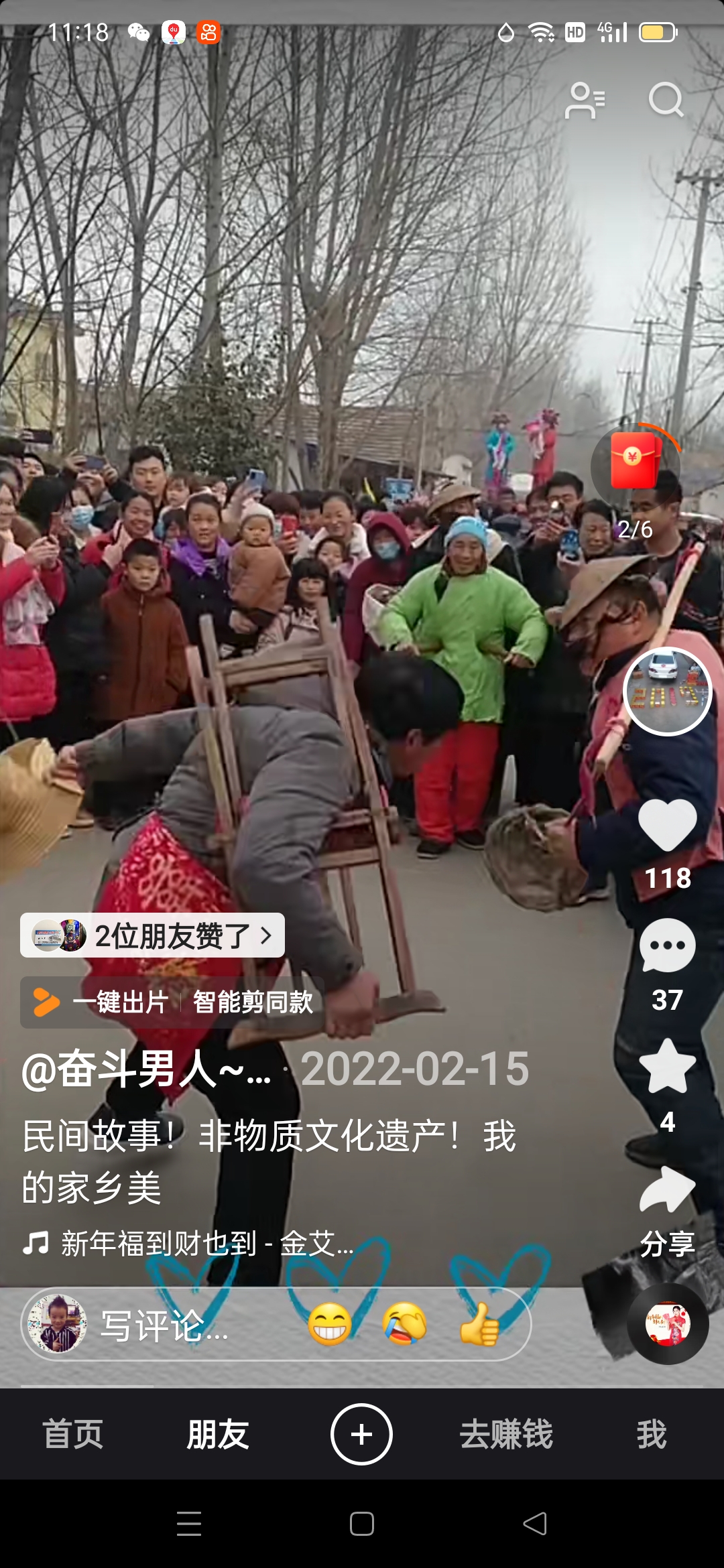Send the grinning face emoji
This screenshot has width=724, height=1568.
[329, 1324]
